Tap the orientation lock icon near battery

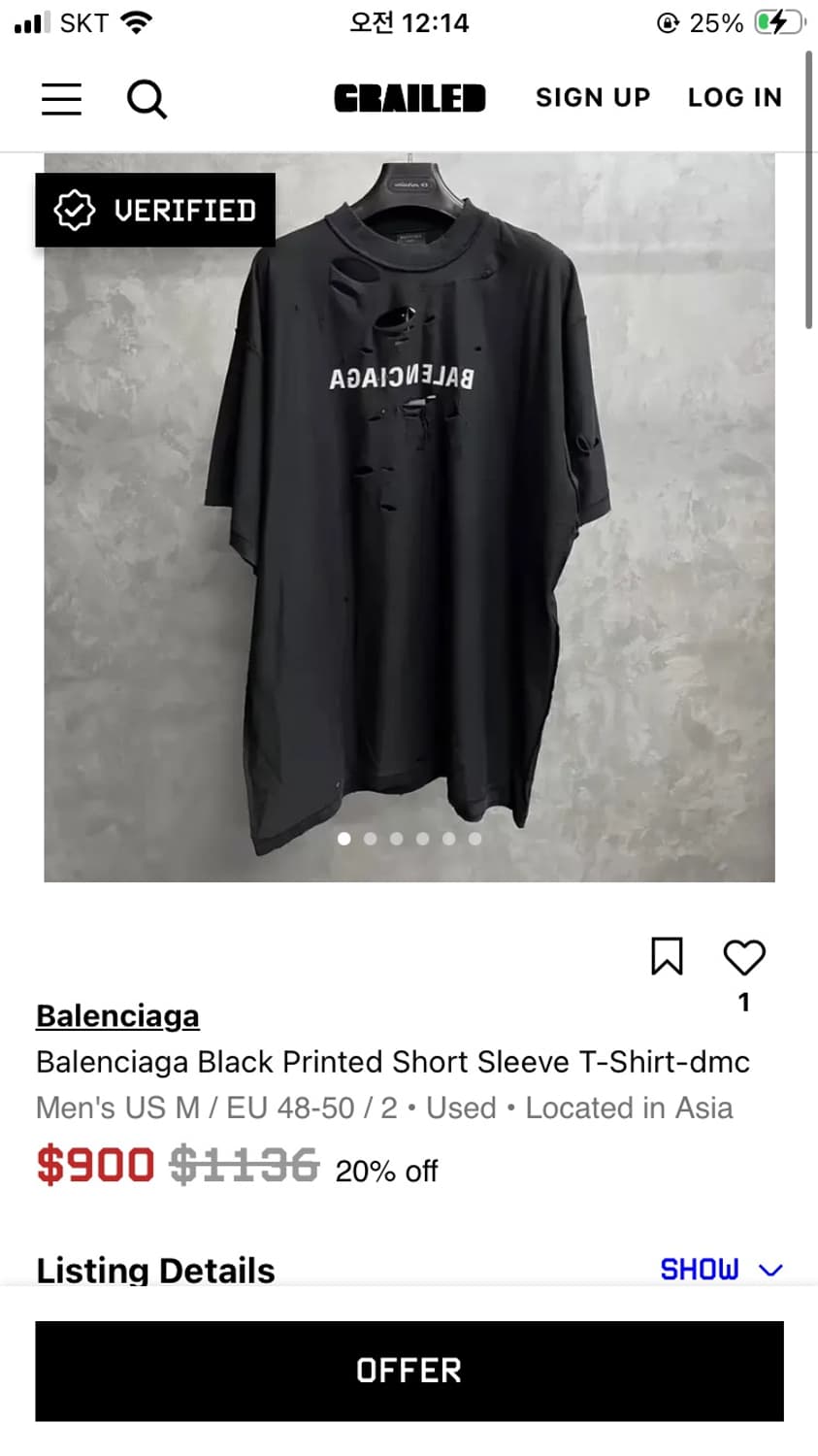click(x=671, y=21)
